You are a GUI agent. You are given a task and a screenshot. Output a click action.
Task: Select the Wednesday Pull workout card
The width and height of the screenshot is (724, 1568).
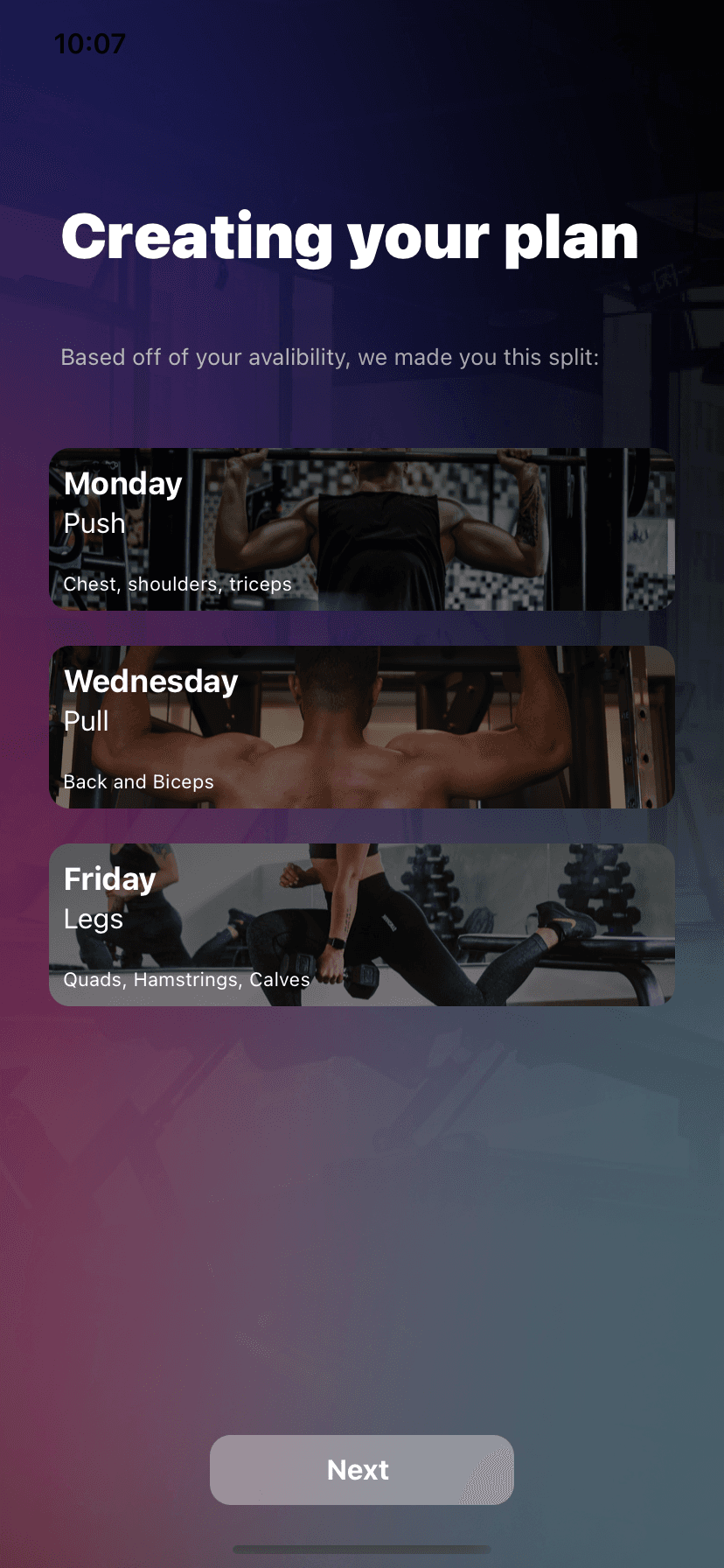(361, 727)
